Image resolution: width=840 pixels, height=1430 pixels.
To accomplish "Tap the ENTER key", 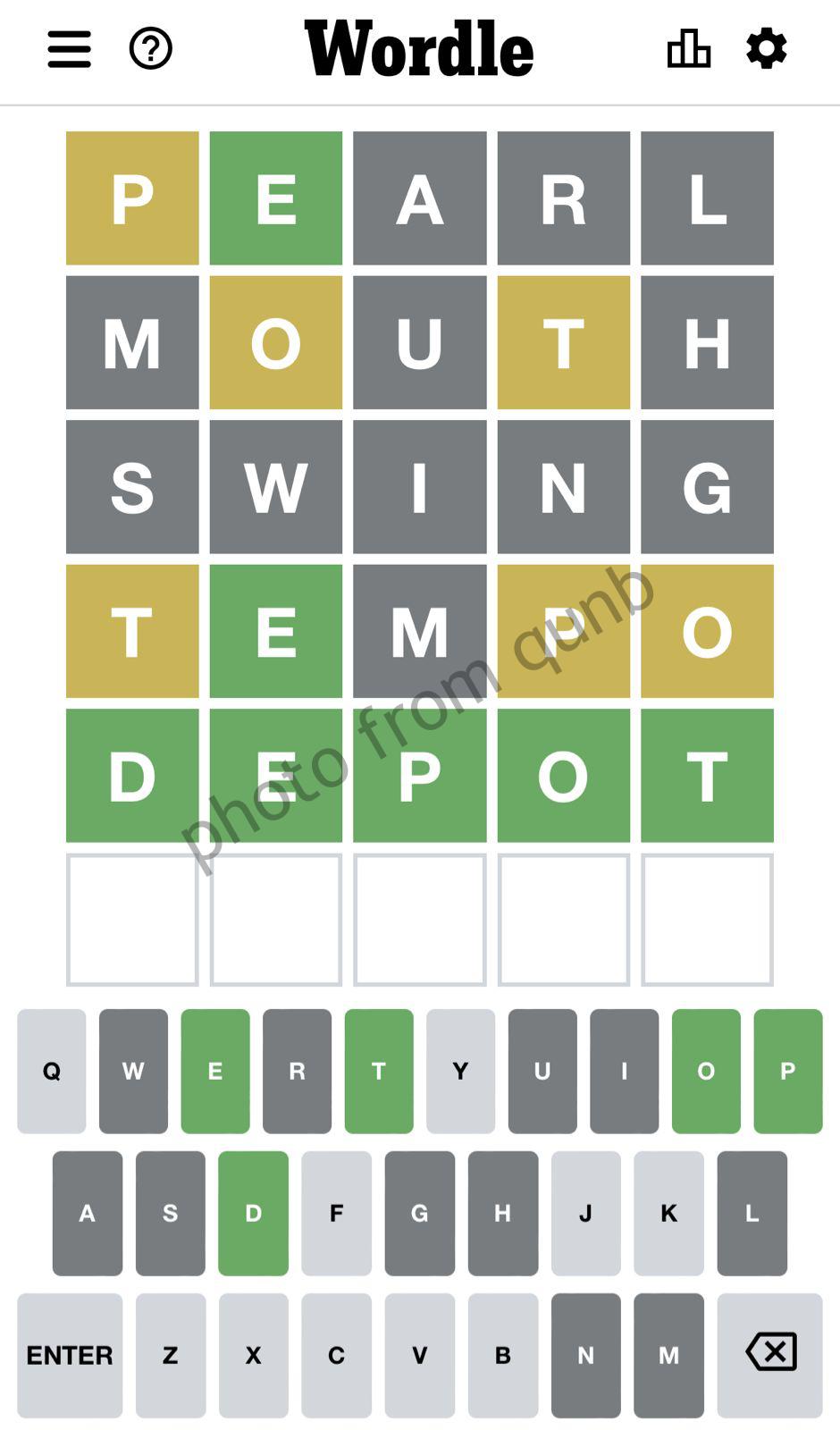I will pos(70,1355).
